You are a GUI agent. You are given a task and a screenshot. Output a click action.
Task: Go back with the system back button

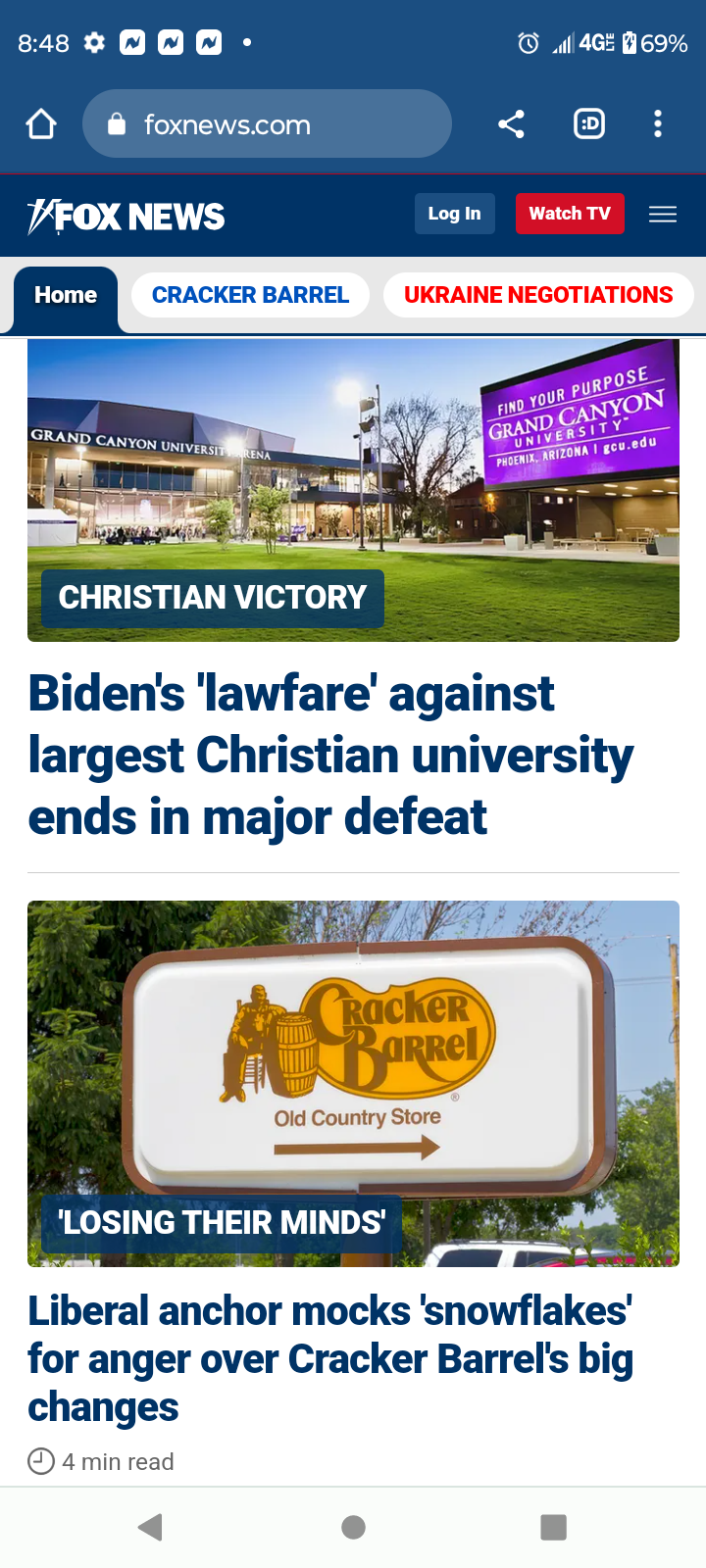150,1527
